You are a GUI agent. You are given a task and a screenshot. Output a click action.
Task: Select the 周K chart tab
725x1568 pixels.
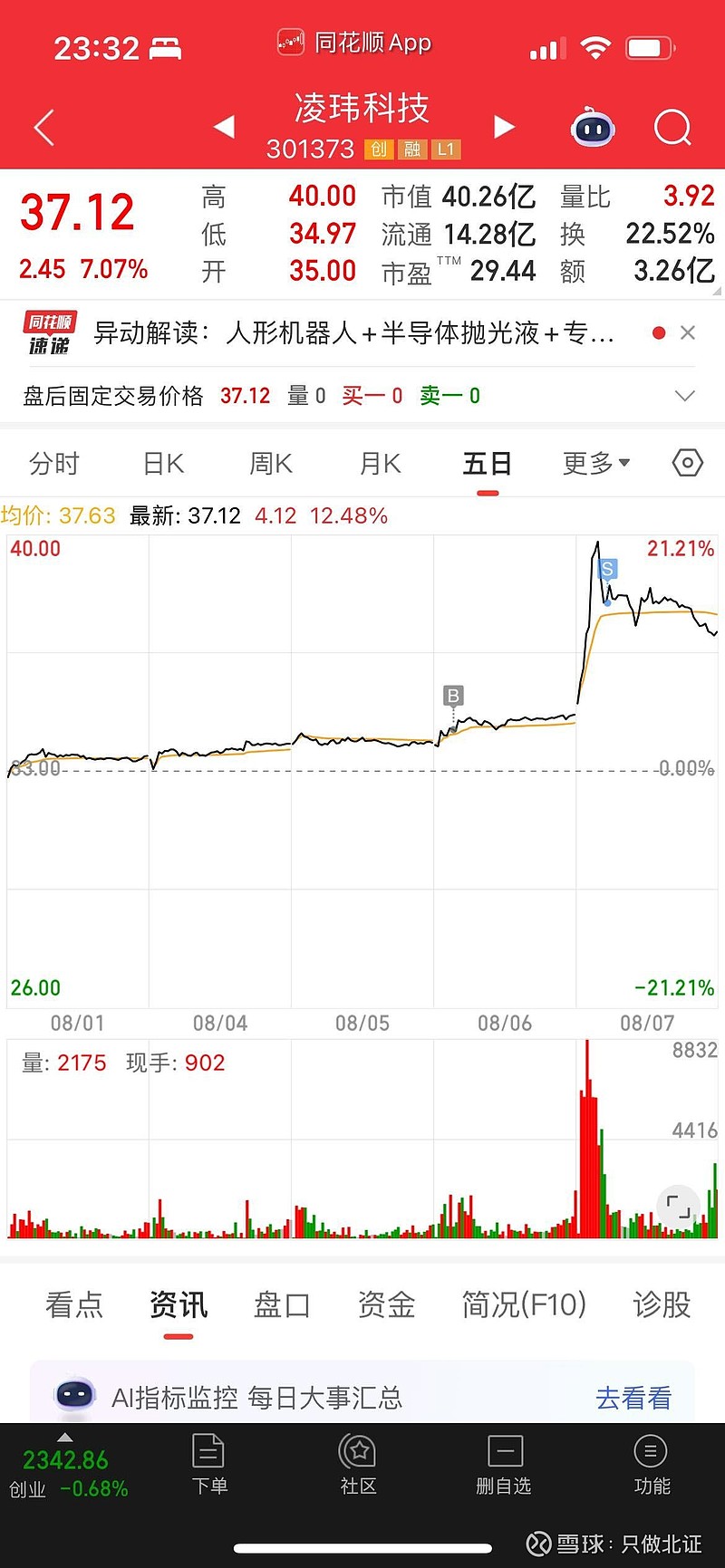coord(271,464)
